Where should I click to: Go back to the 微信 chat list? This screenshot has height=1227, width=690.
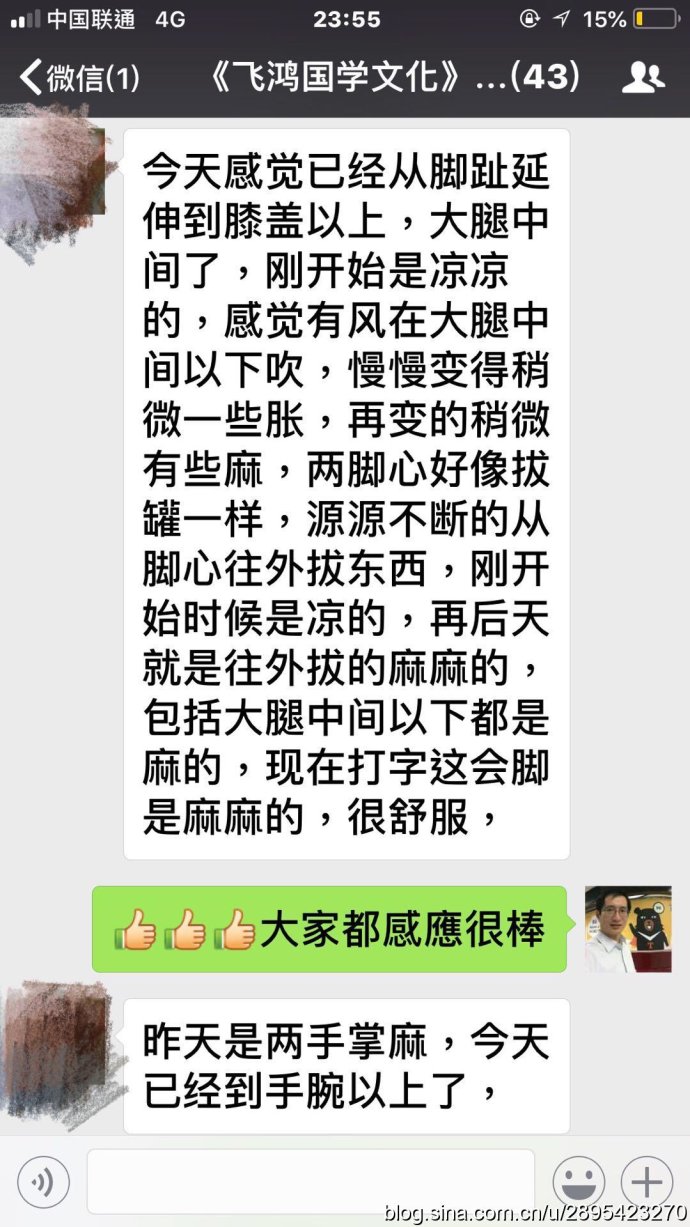78,77
